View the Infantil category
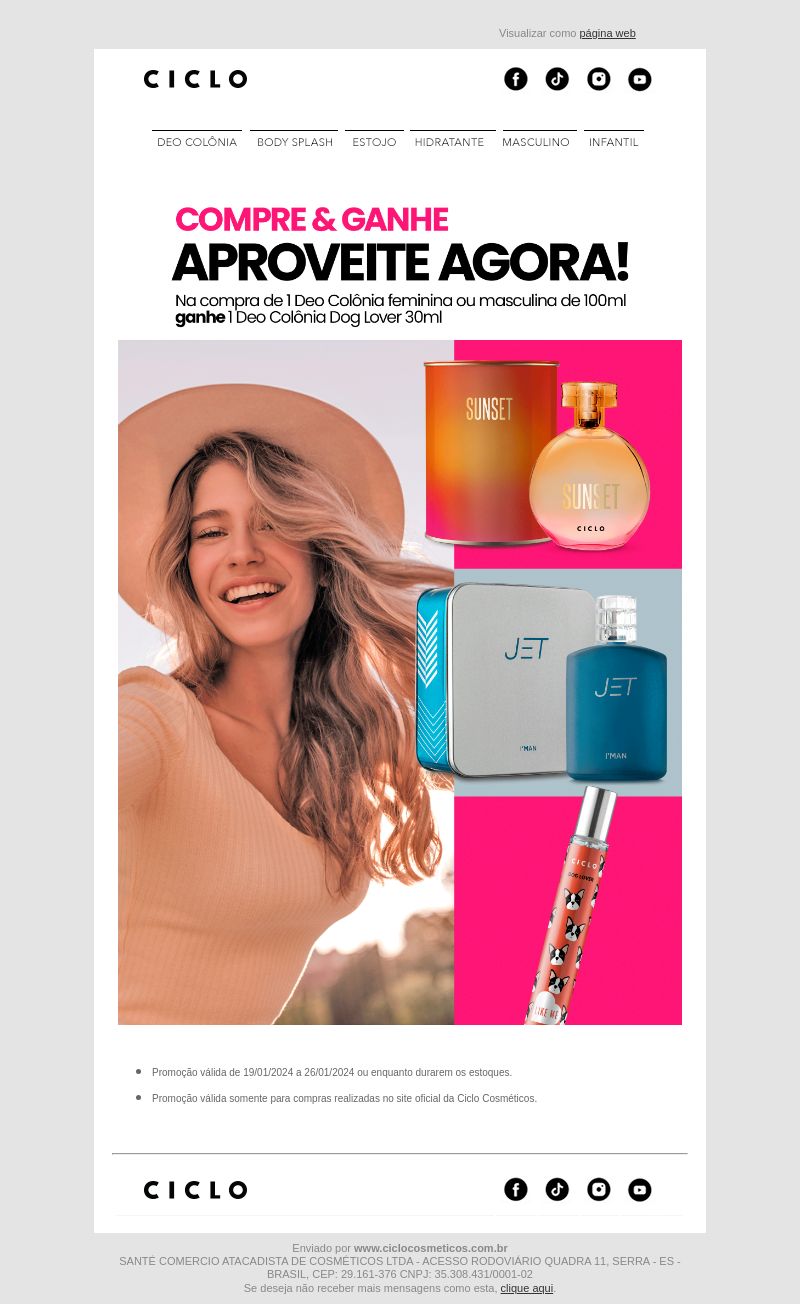The width and height of the screenshot is (800, 1304). [614, 142]
